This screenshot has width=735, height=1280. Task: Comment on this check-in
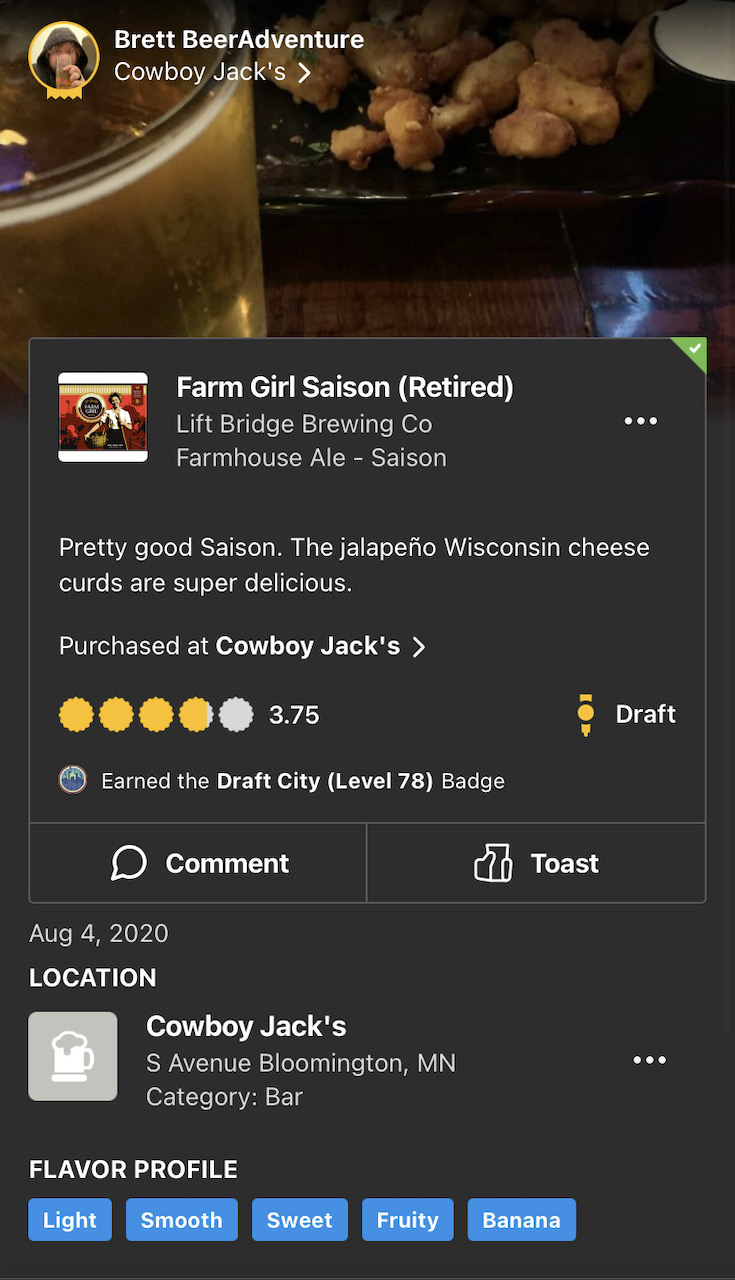click(199, 863)
